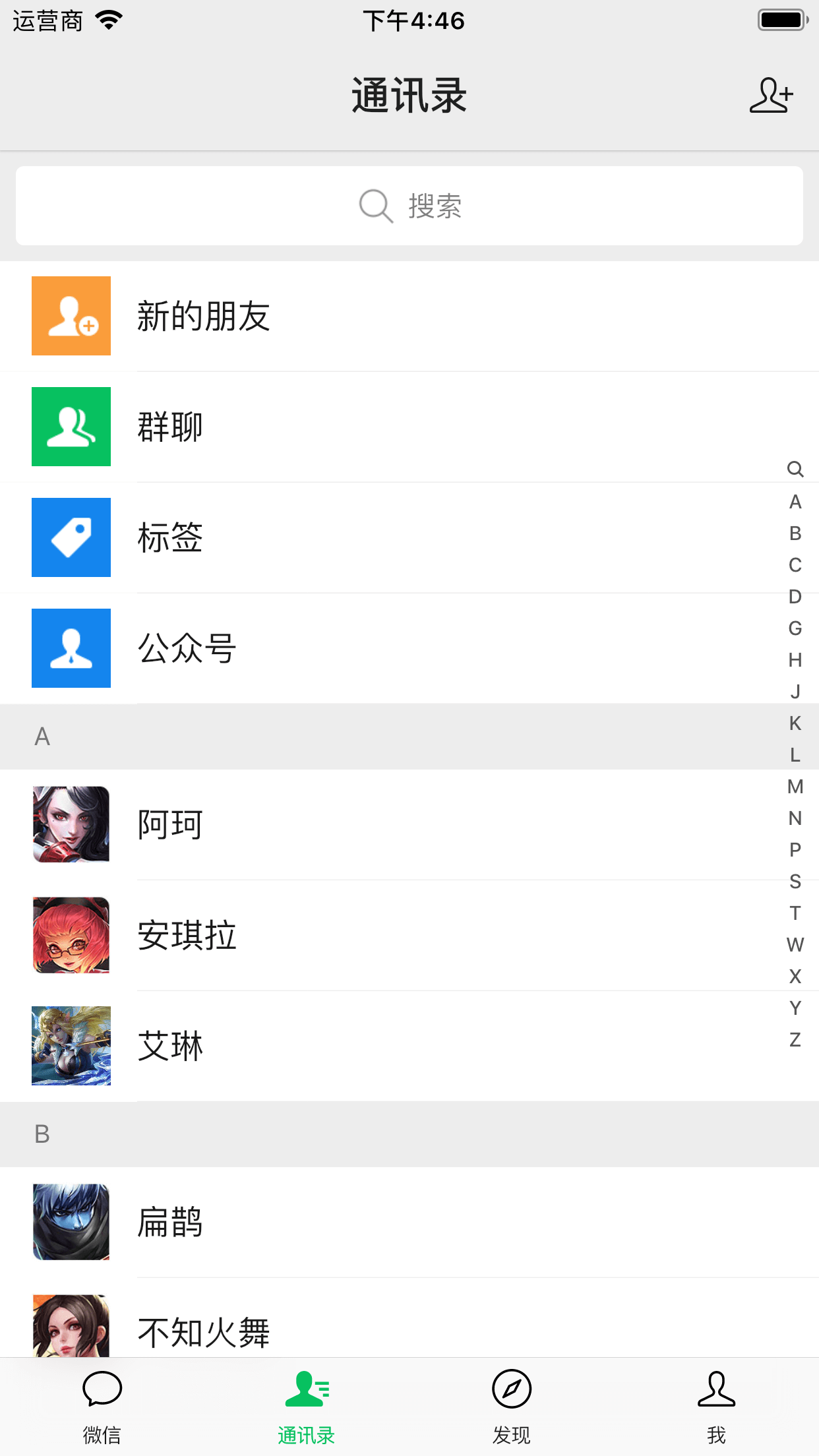Jump to letter M in the index

(795, 787)
